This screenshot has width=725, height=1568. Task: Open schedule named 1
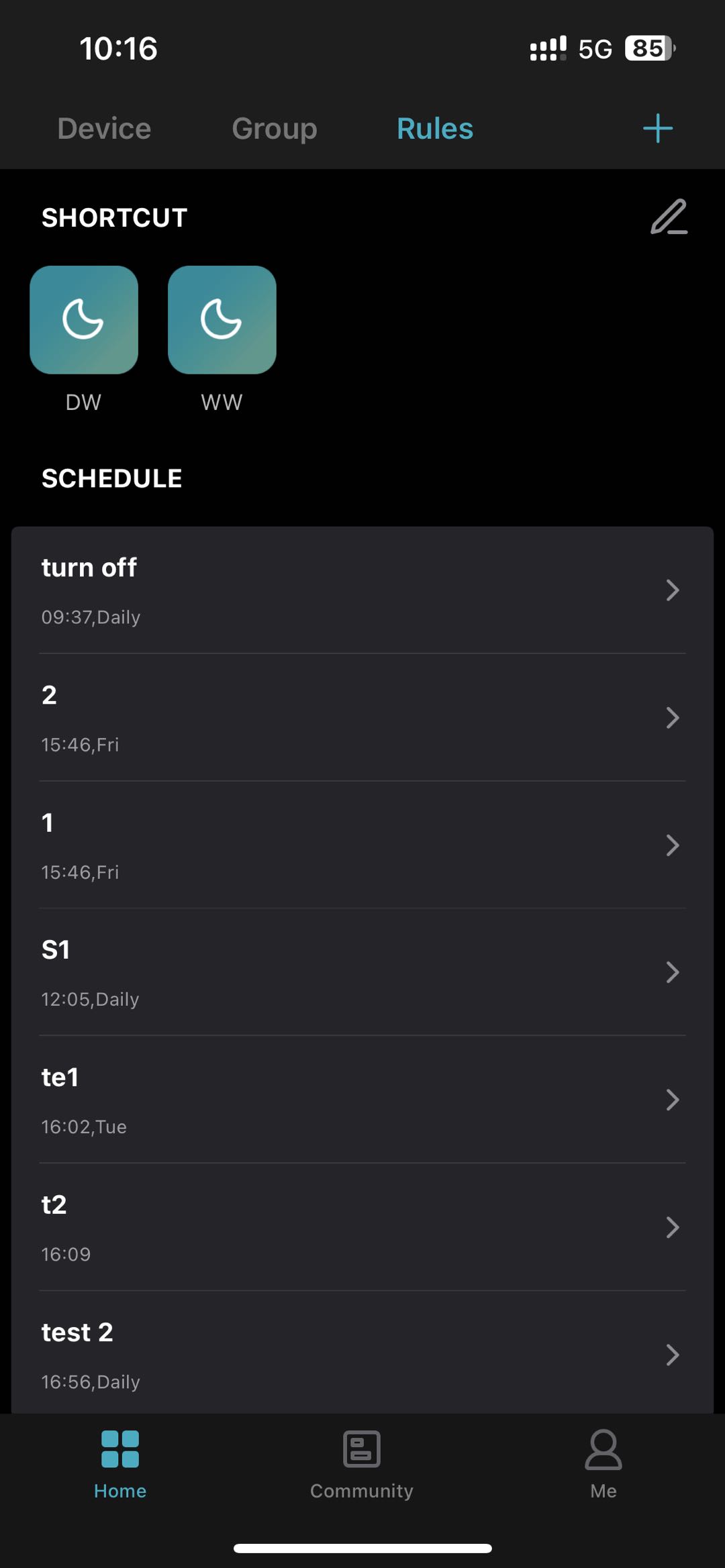click(362, 845)
